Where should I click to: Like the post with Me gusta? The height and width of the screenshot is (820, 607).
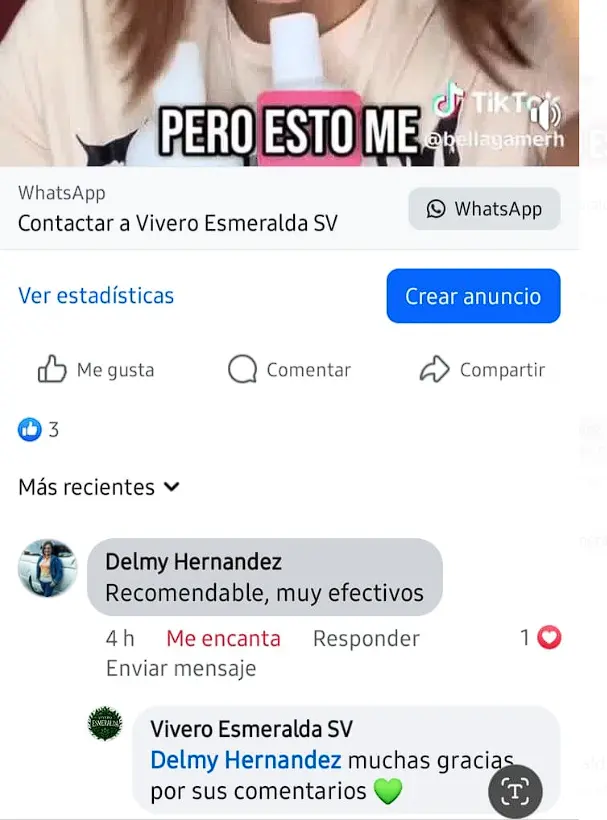tap(96, 370)
